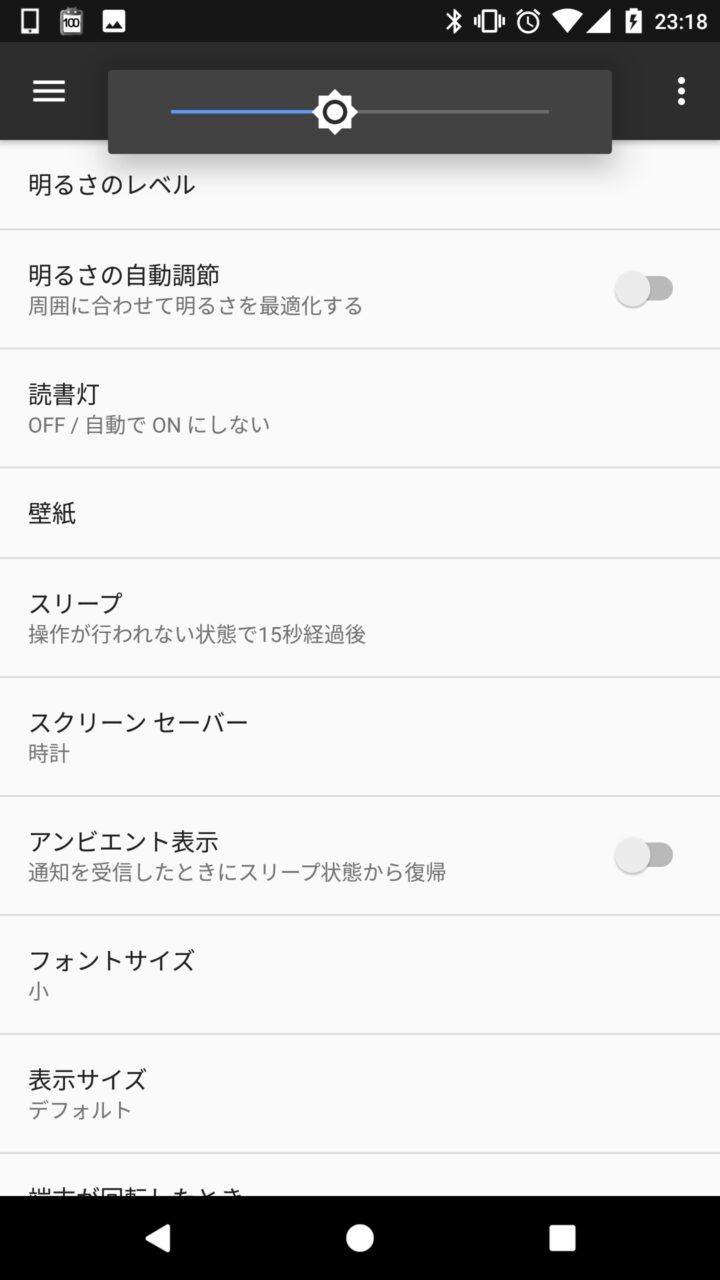This screenshot has height=1280, width=720.
Task: Open スクリーン セーバー settings
Action: coord(138,736)
